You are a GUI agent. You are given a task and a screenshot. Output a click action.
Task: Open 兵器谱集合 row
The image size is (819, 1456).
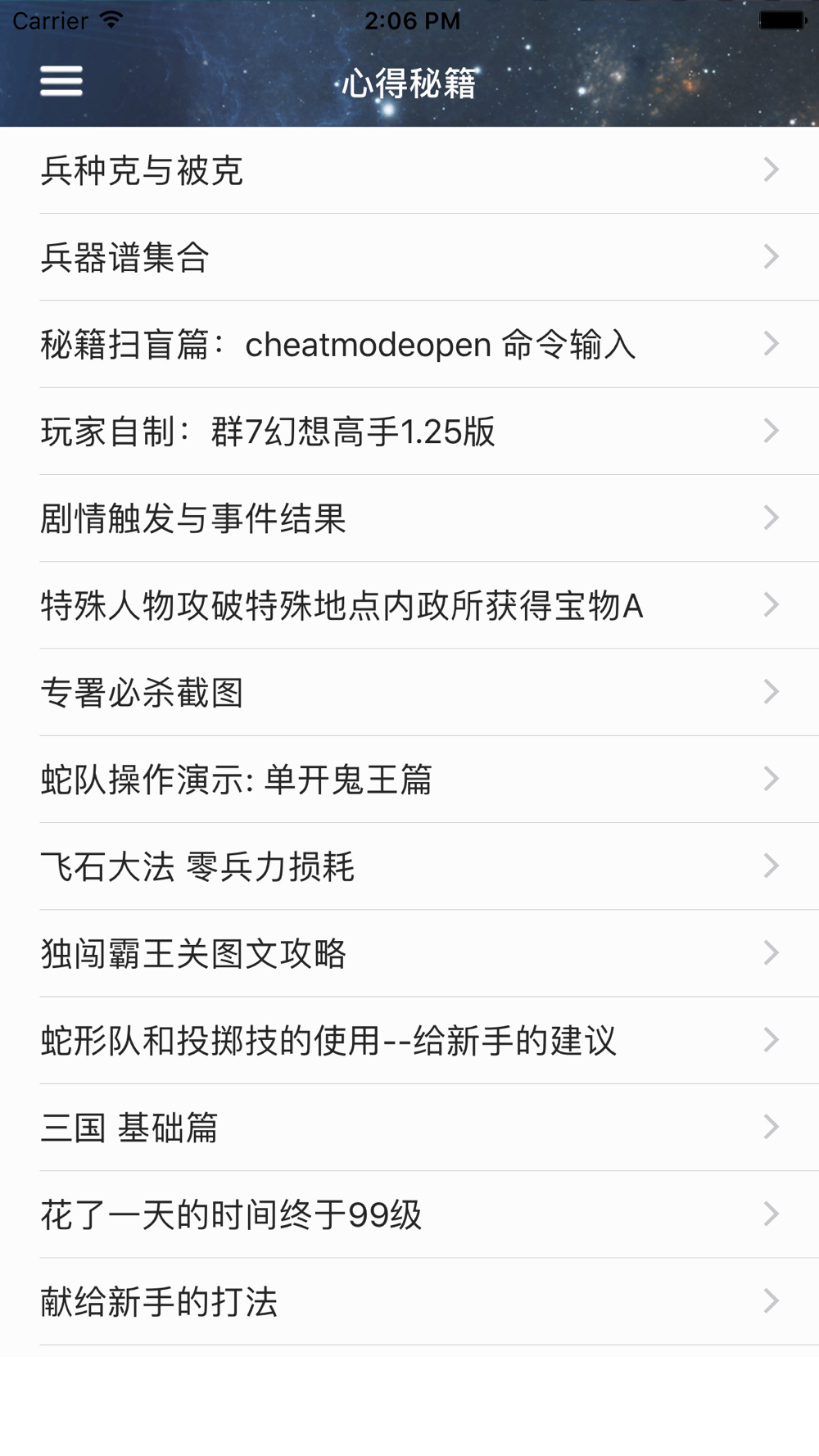(409, 257)
